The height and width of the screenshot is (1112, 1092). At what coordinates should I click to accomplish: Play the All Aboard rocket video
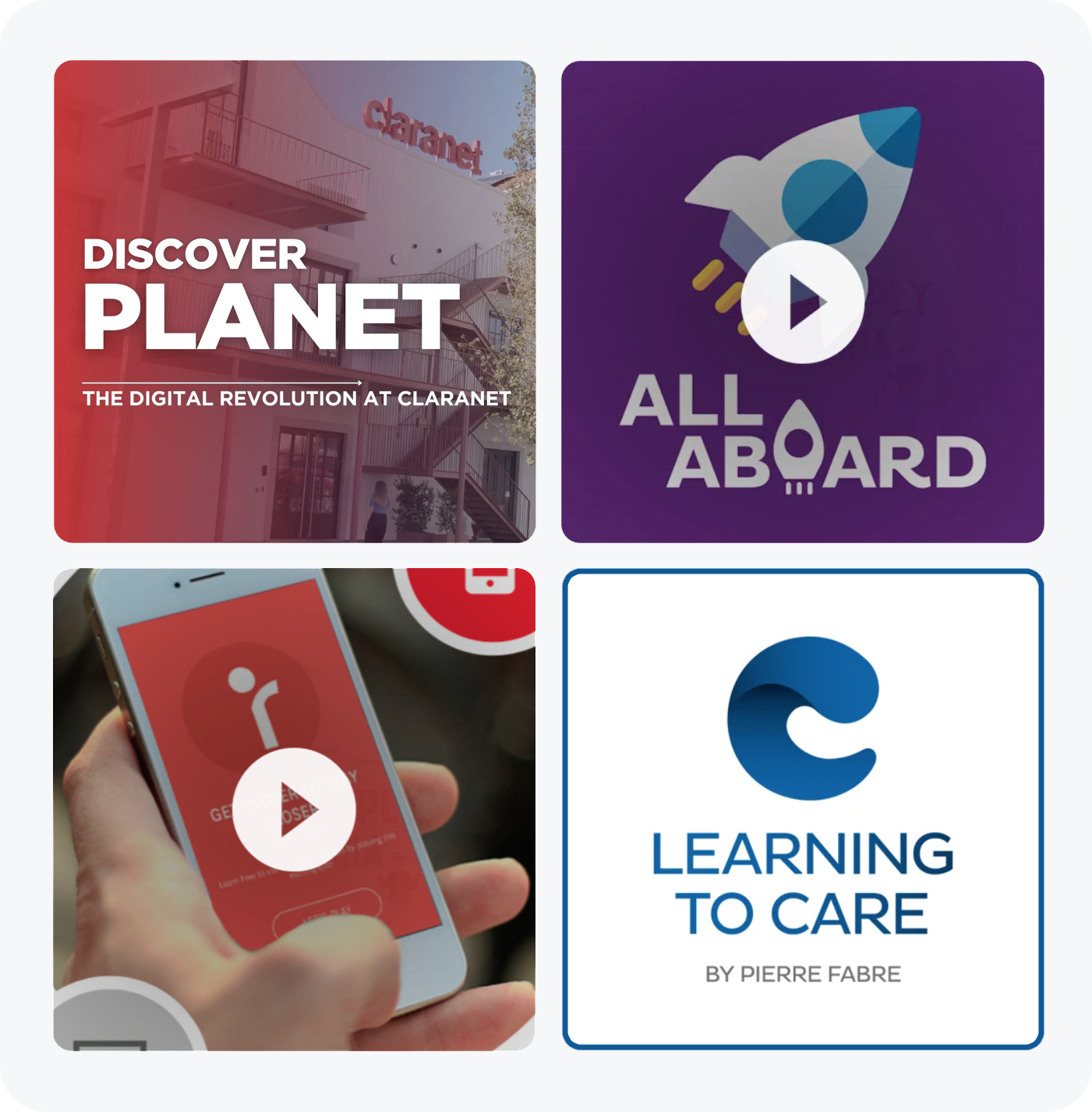[x=802, y=302]
